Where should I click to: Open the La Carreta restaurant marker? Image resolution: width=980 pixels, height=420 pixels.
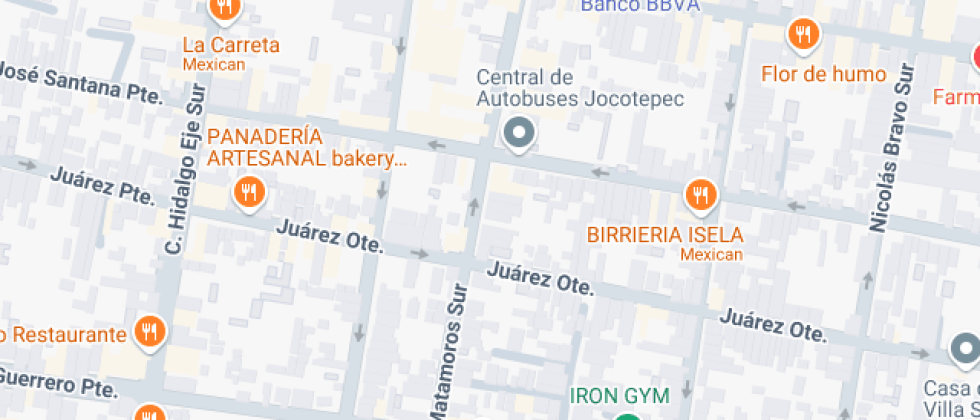[224, 10]
